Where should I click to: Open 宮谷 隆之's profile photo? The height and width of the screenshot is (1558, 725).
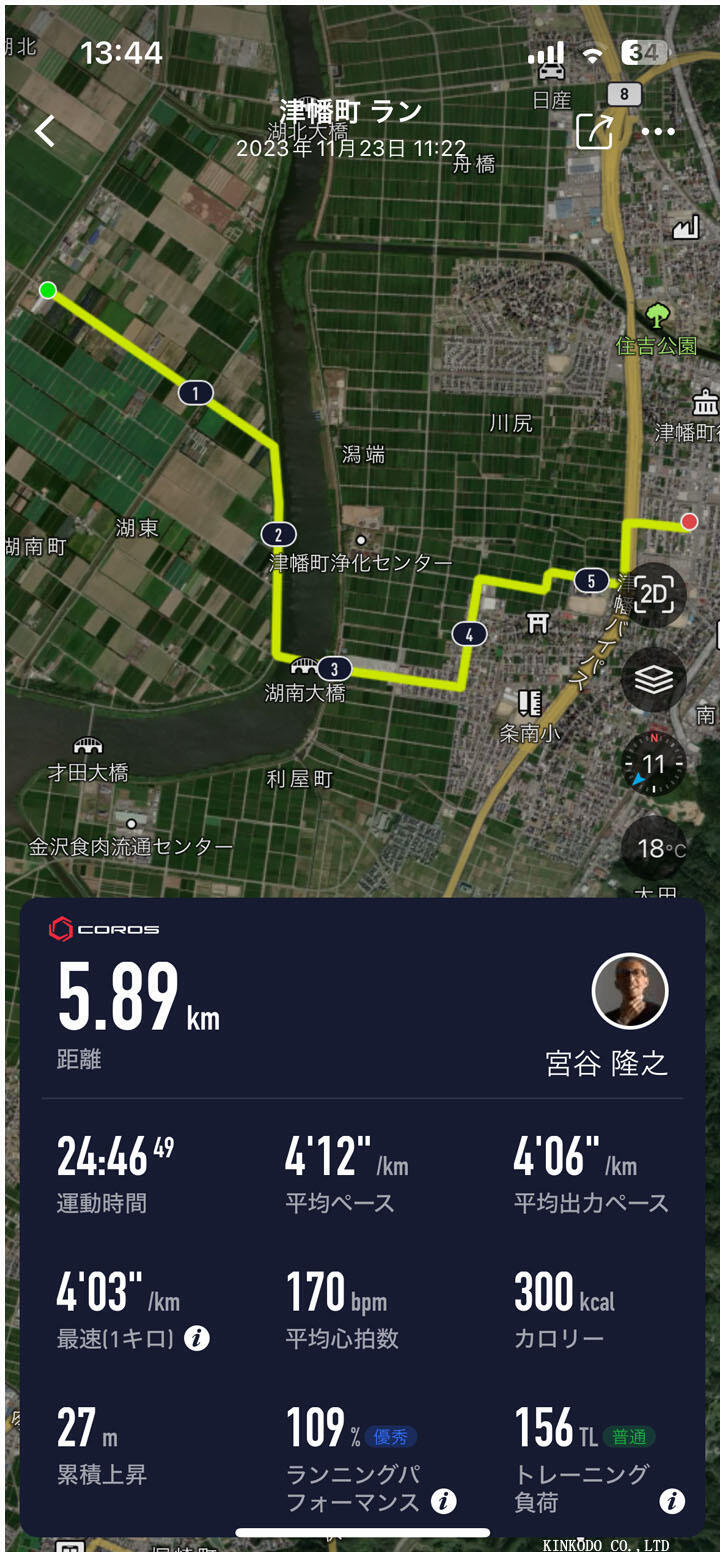pos(630,991)
